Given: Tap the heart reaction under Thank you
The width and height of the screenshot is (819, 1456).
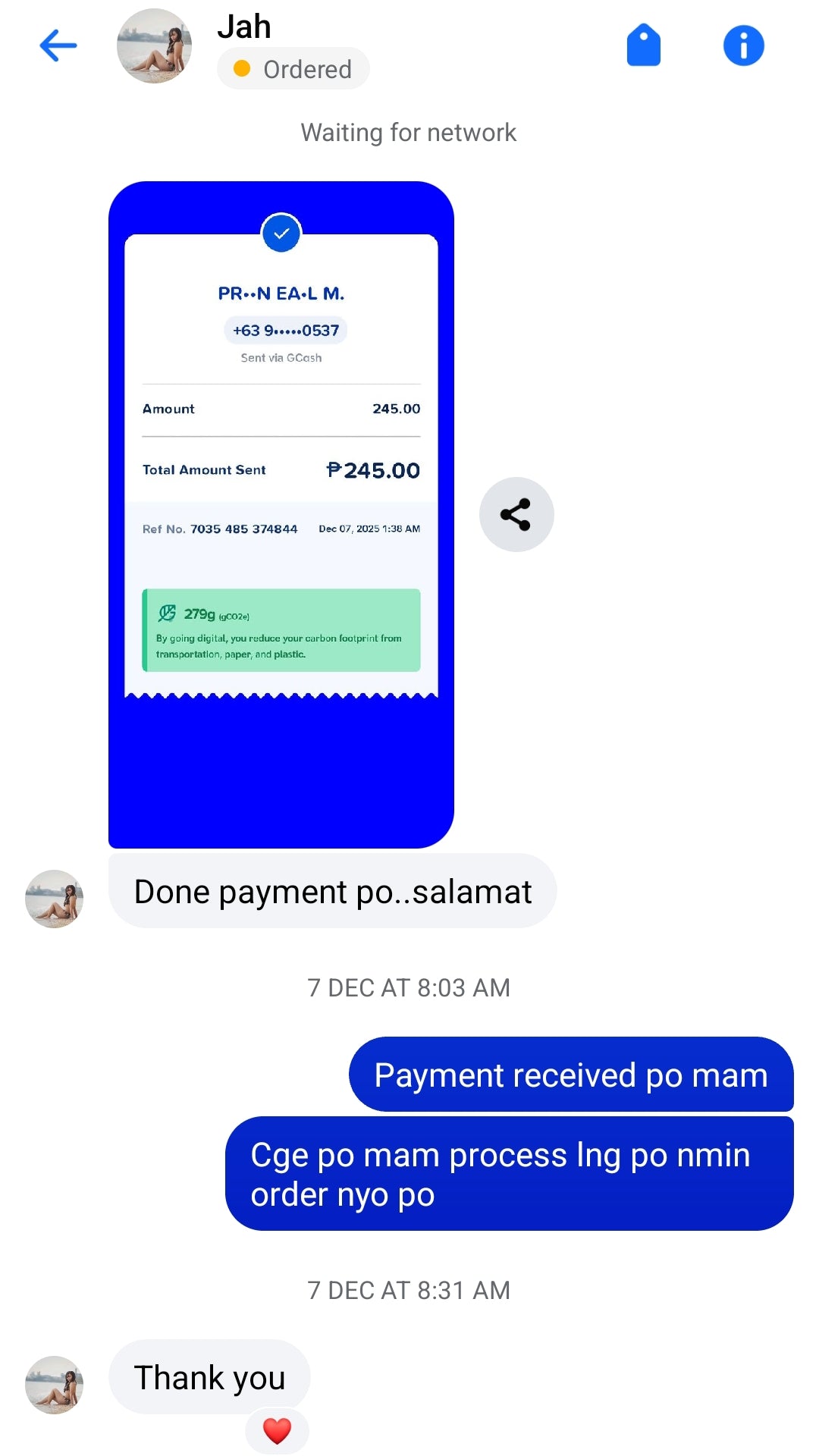Looking at the screenshot, I should coord(277,1430).
